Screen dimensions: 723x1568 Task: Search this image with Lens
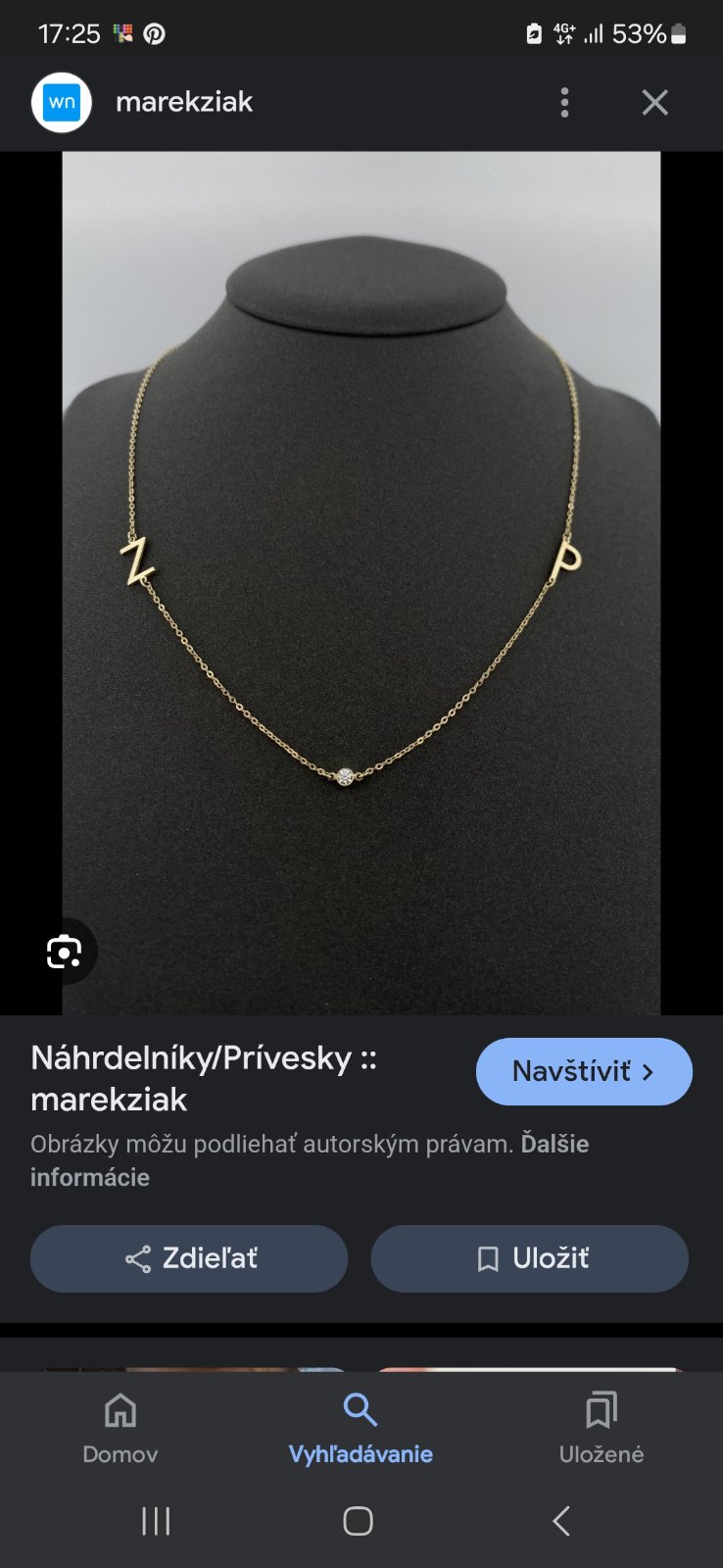point(65,952)
